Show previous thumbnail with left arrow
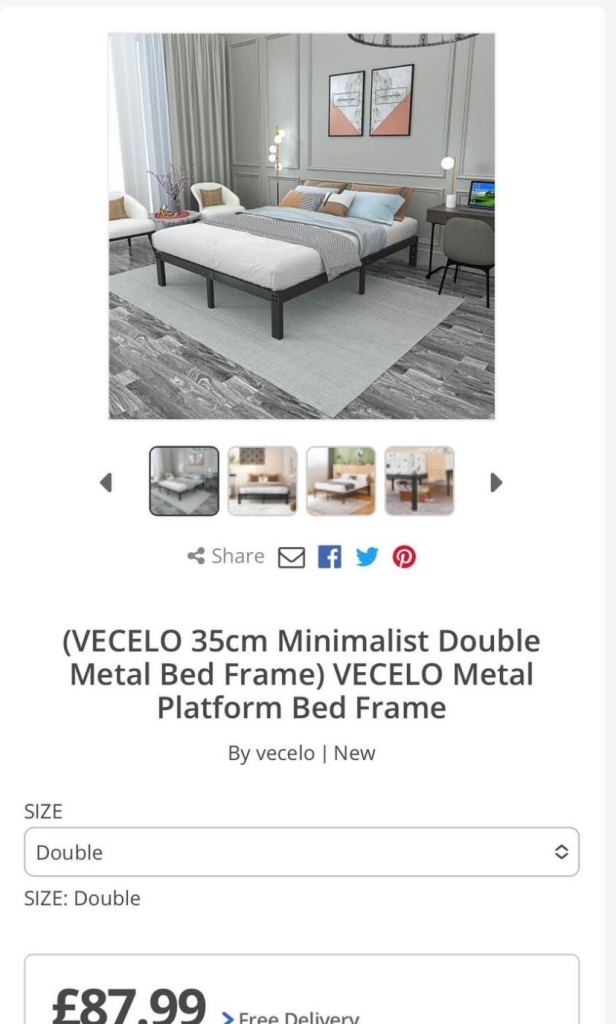This screenshot has height=1024, width=616. coord(106,482)
